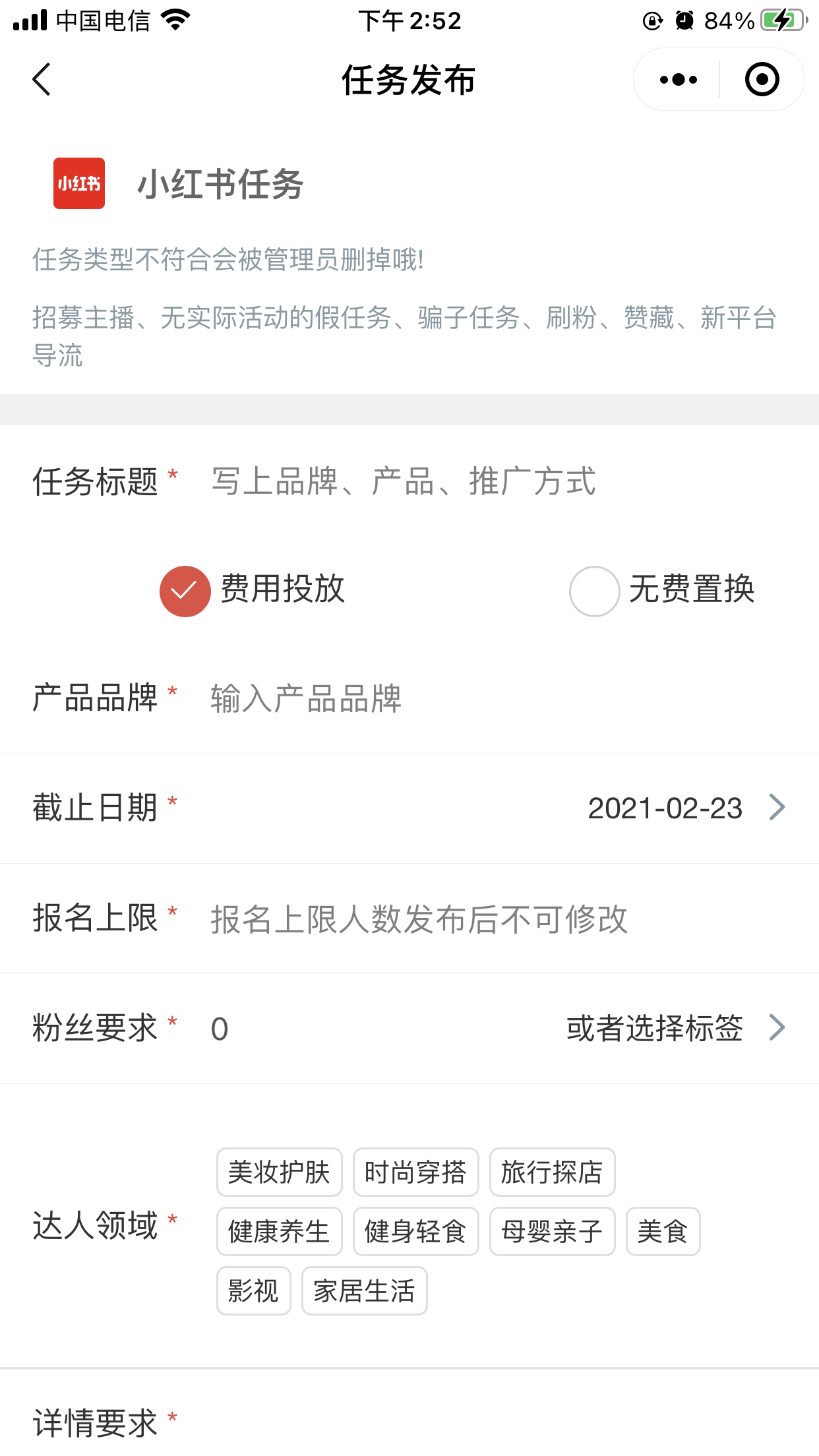Image resolution: width=819 pixels, height=1456 pixels.
Task: Select the 美食 tag
Action: (x=663, y=1231)
